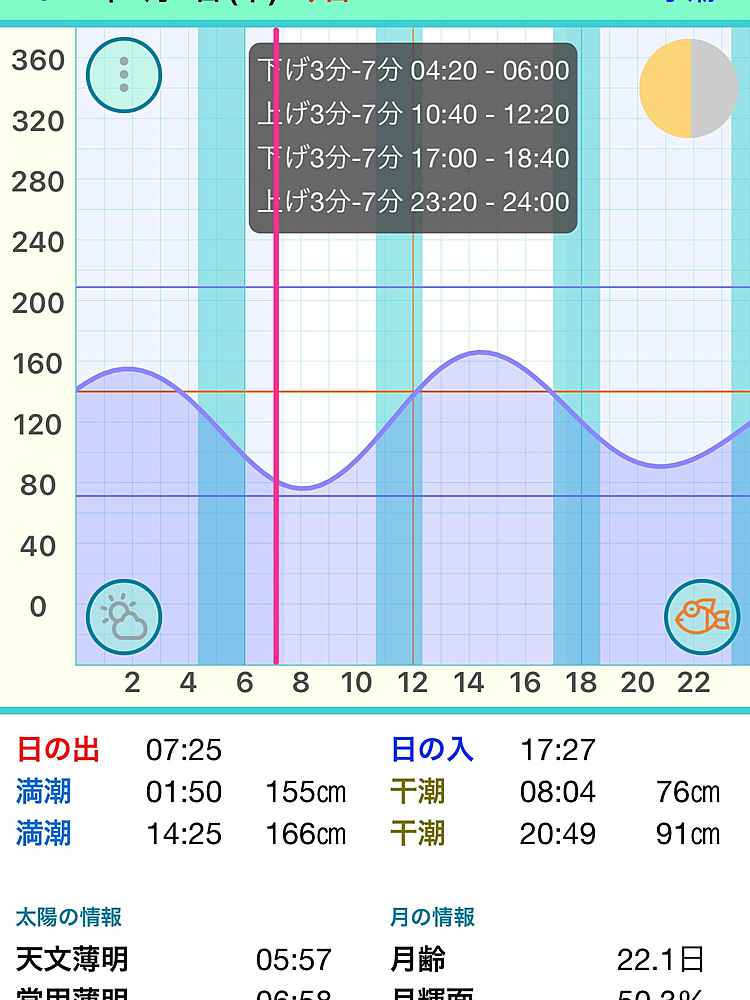
Task: Open the three-dot menu on the tide chart
Action: coord(124,74)
